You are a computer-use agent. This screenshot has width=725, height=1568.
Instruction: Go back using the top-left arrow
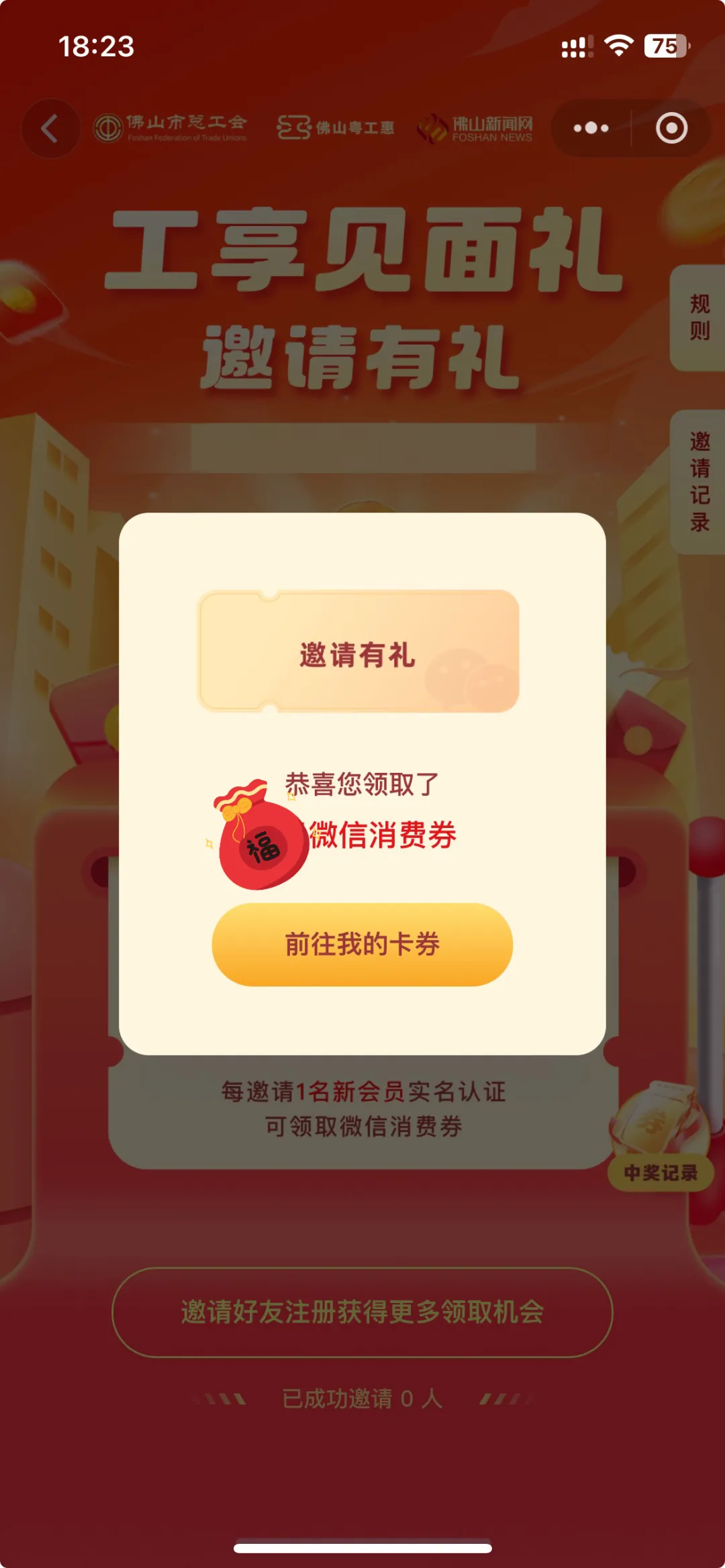pos(50,128)
